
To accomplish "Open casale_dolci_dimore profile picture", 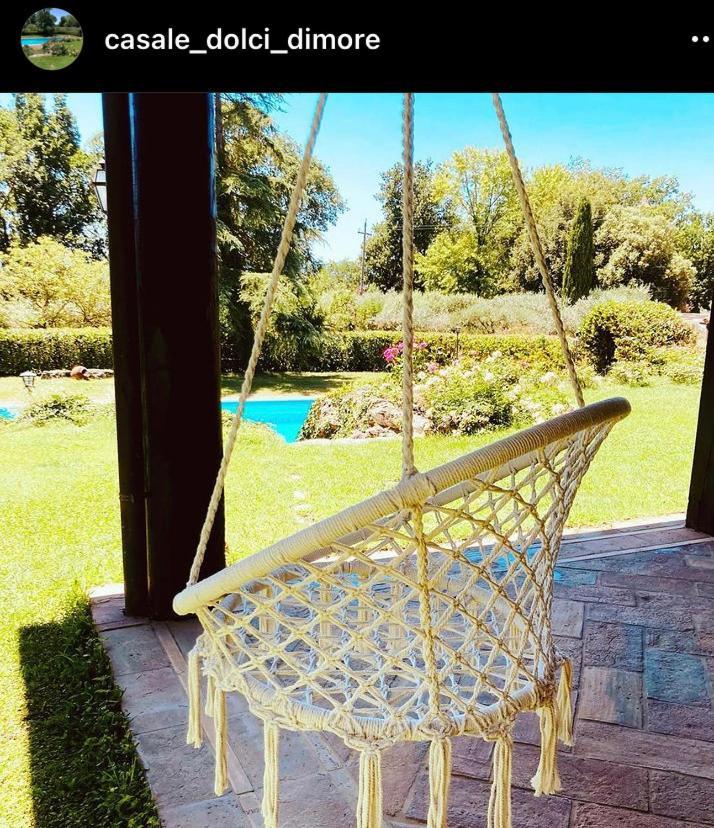I will (x=51, y=39).
